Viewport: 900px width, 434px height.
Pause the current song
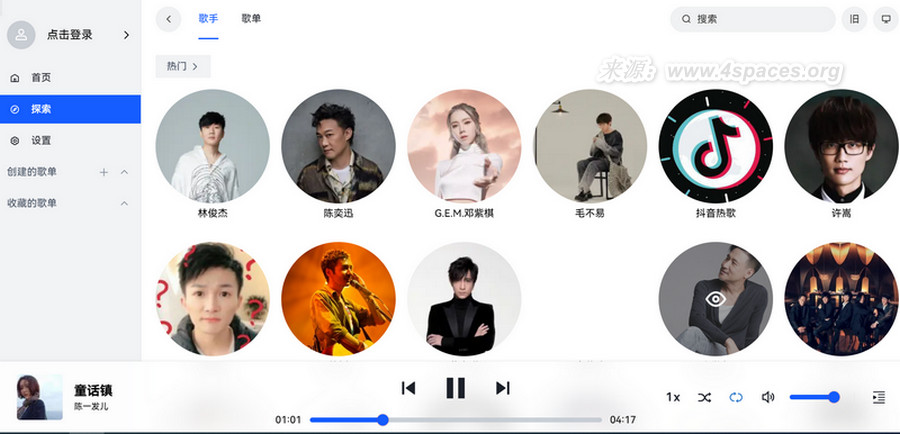pos(455,388)
